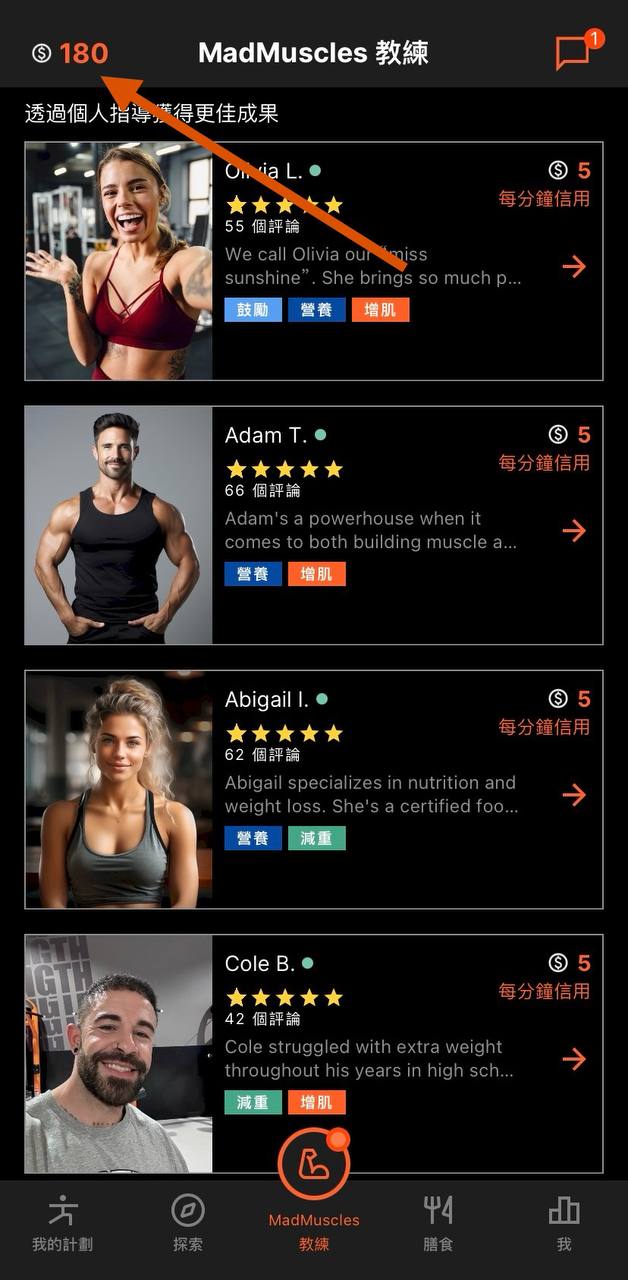Image resolution: width=628 pixels, height=1280 pixels.
Task: Open the 180 credits balance
Action: coord(70,53)
